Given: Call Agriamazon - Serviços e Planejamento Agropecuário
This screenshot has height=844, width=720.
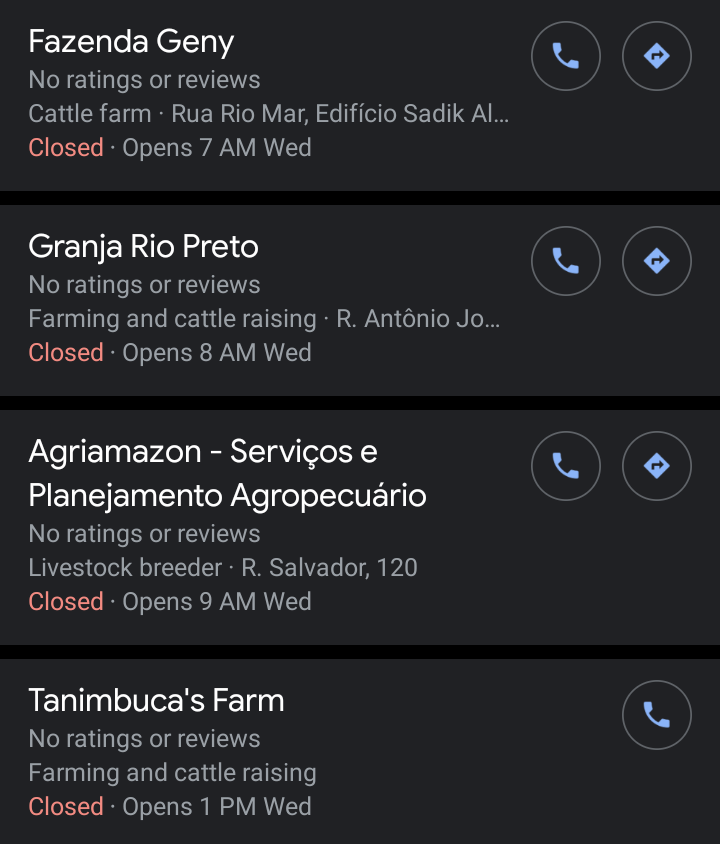Looking at the screenshot, I should (565, 466).
